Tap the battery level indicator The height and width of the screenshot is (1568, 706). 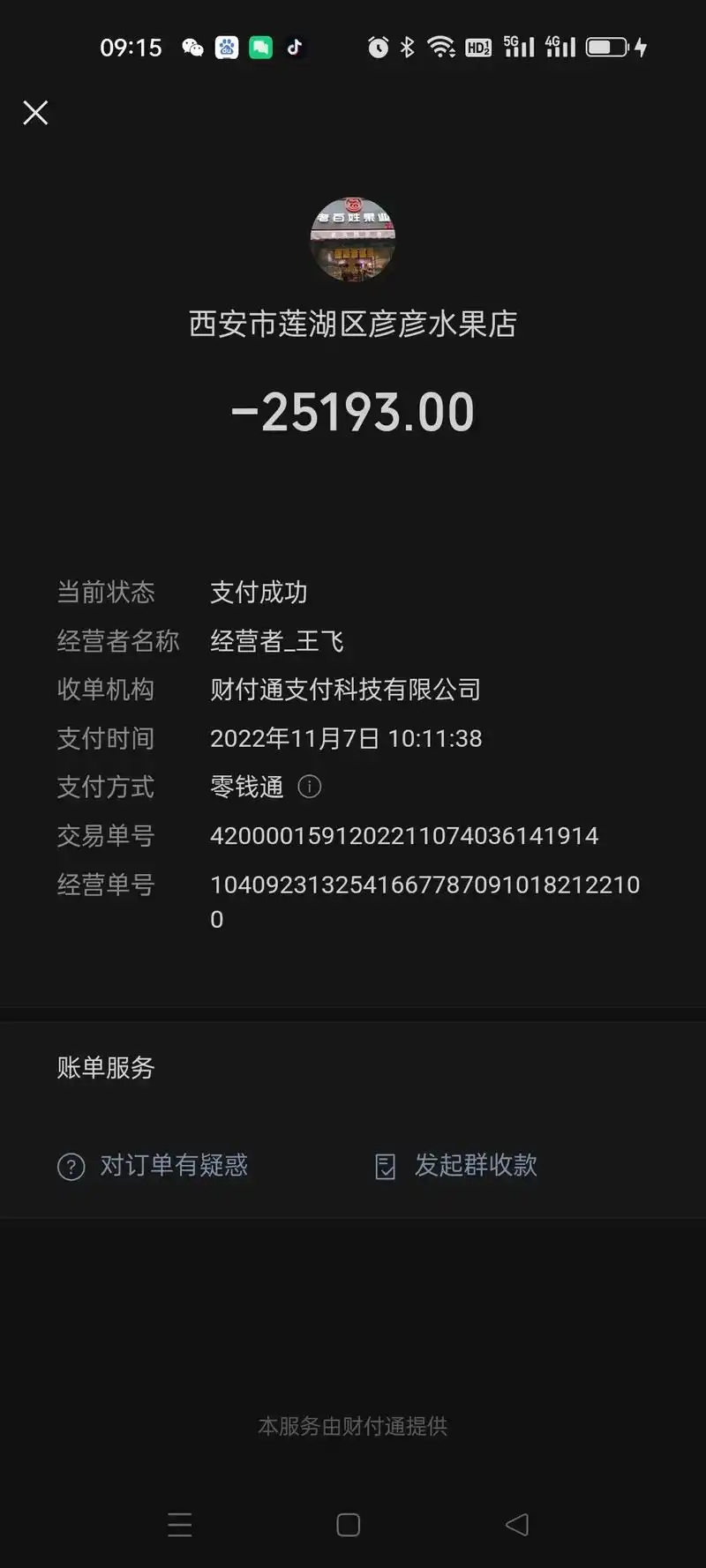(x=609, y=47)
